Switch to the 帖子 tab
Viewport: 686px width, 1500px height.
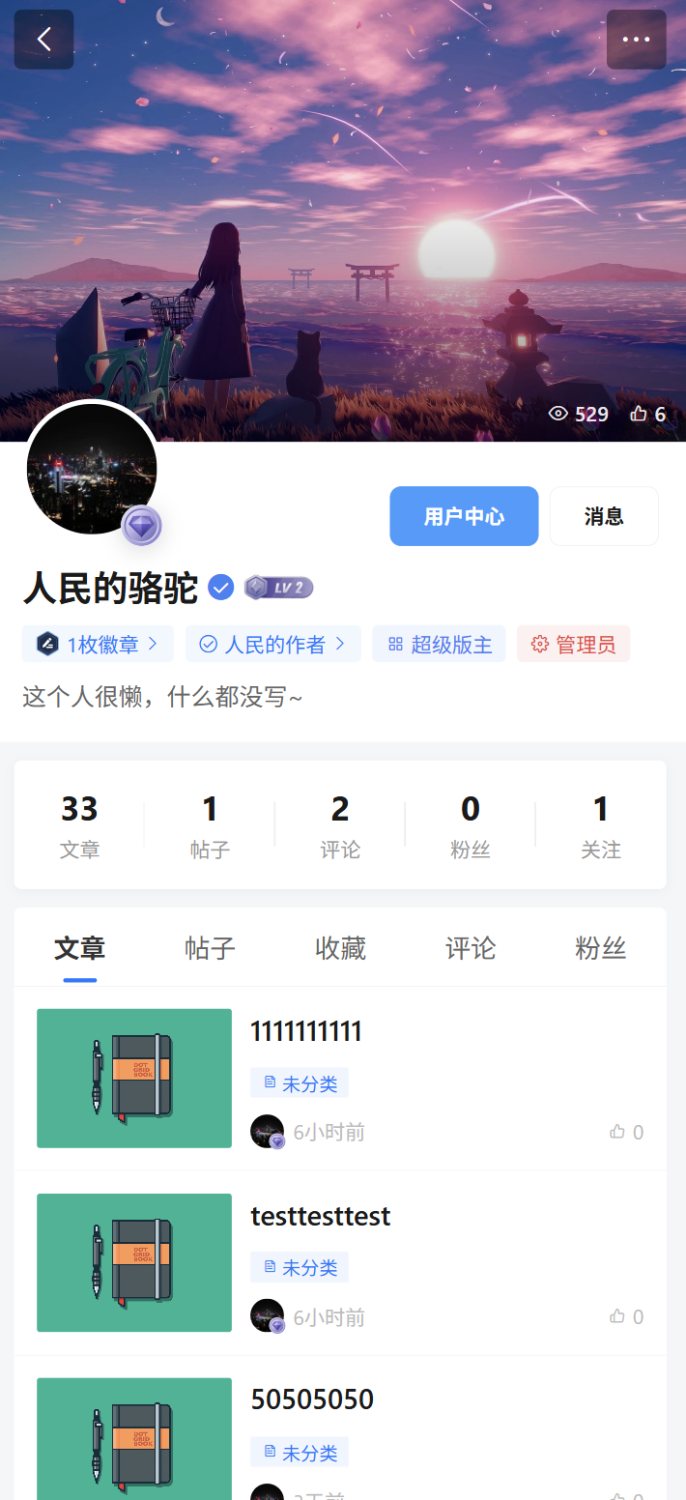(x=210, y=948)
